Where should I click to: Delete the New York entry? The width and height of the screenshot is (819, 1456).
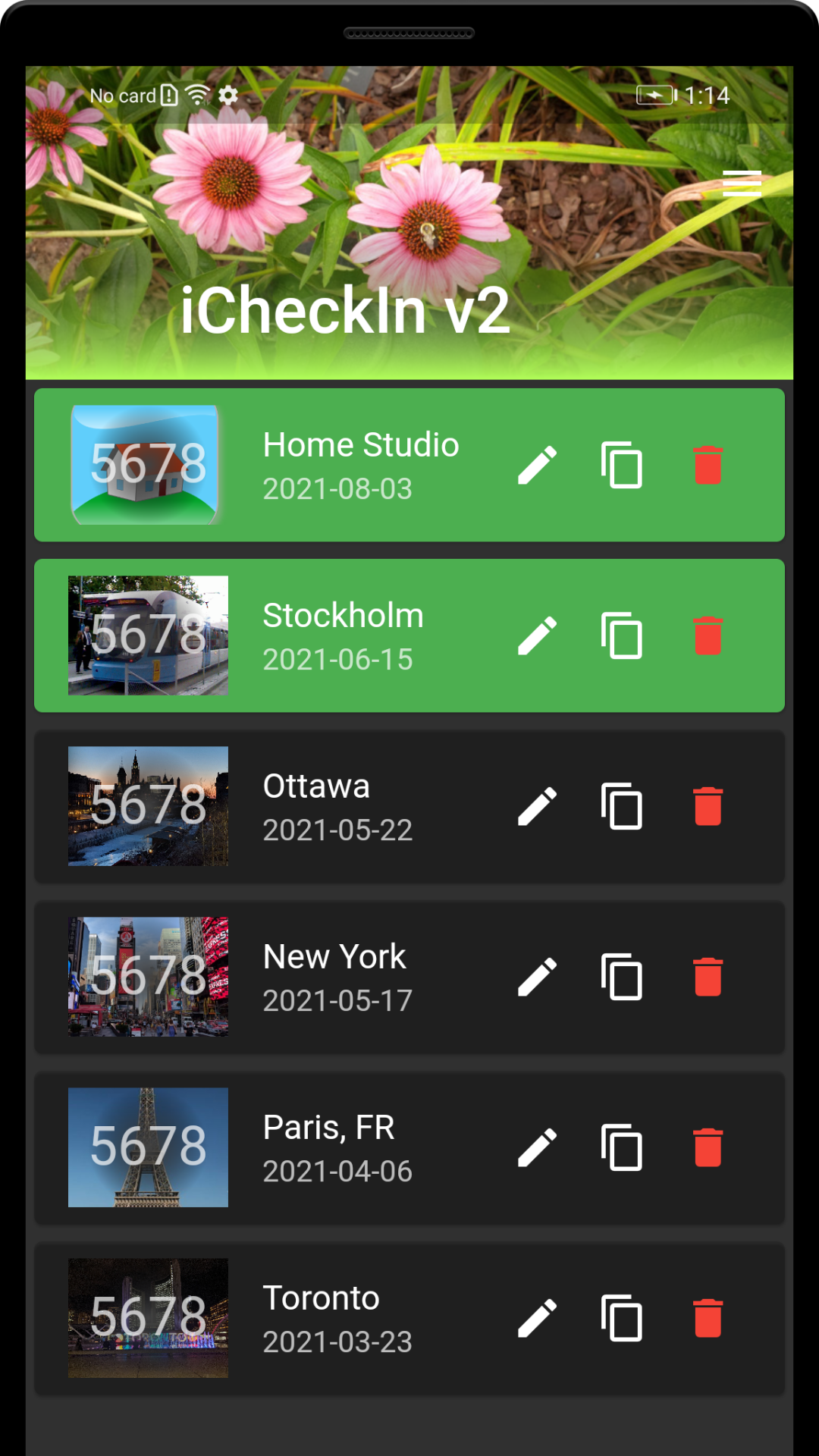pos(708,977)
